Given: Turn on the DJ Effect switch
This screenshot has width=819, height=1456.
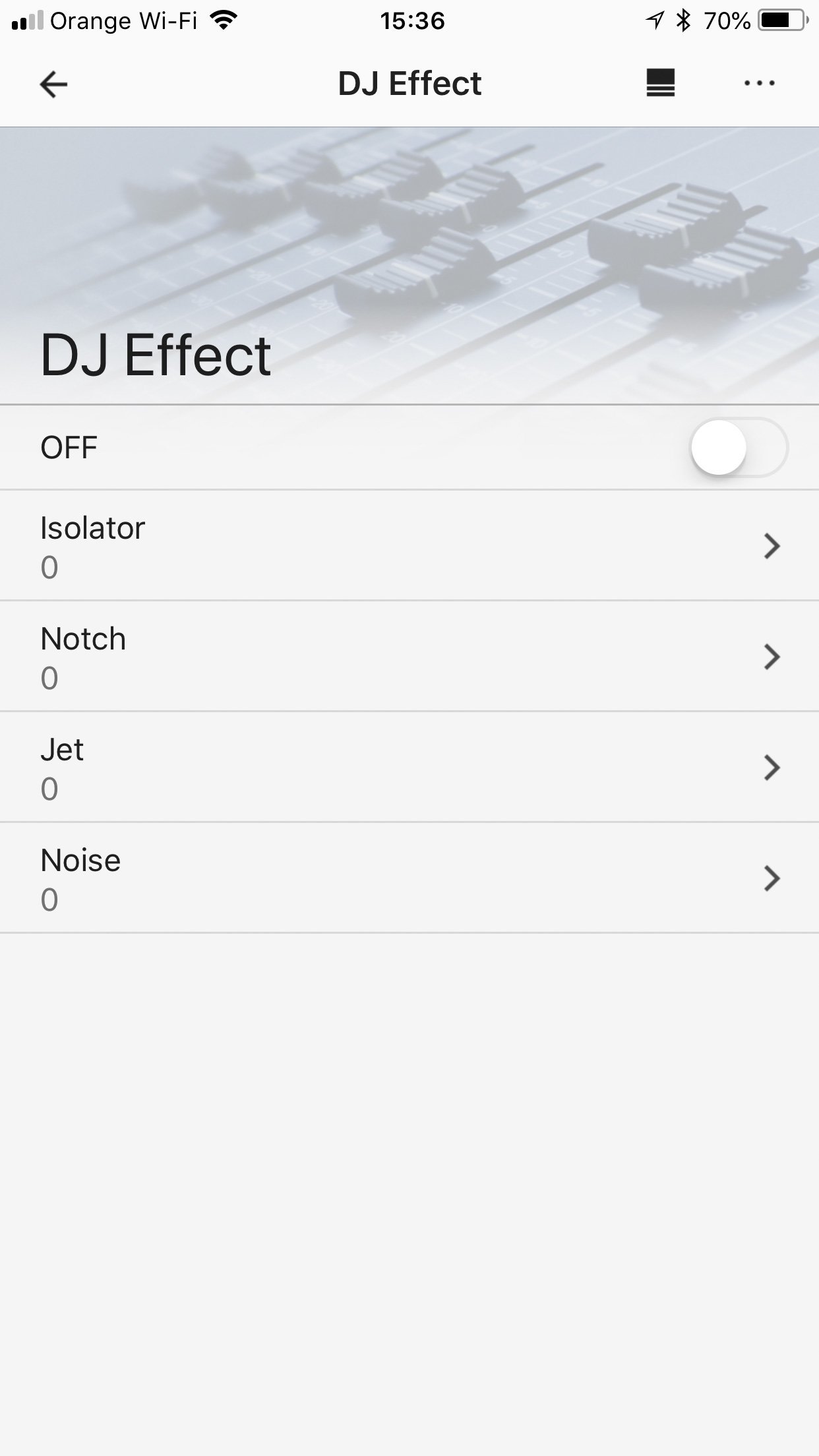Looking at the screenshot, I should pos(738,448).
